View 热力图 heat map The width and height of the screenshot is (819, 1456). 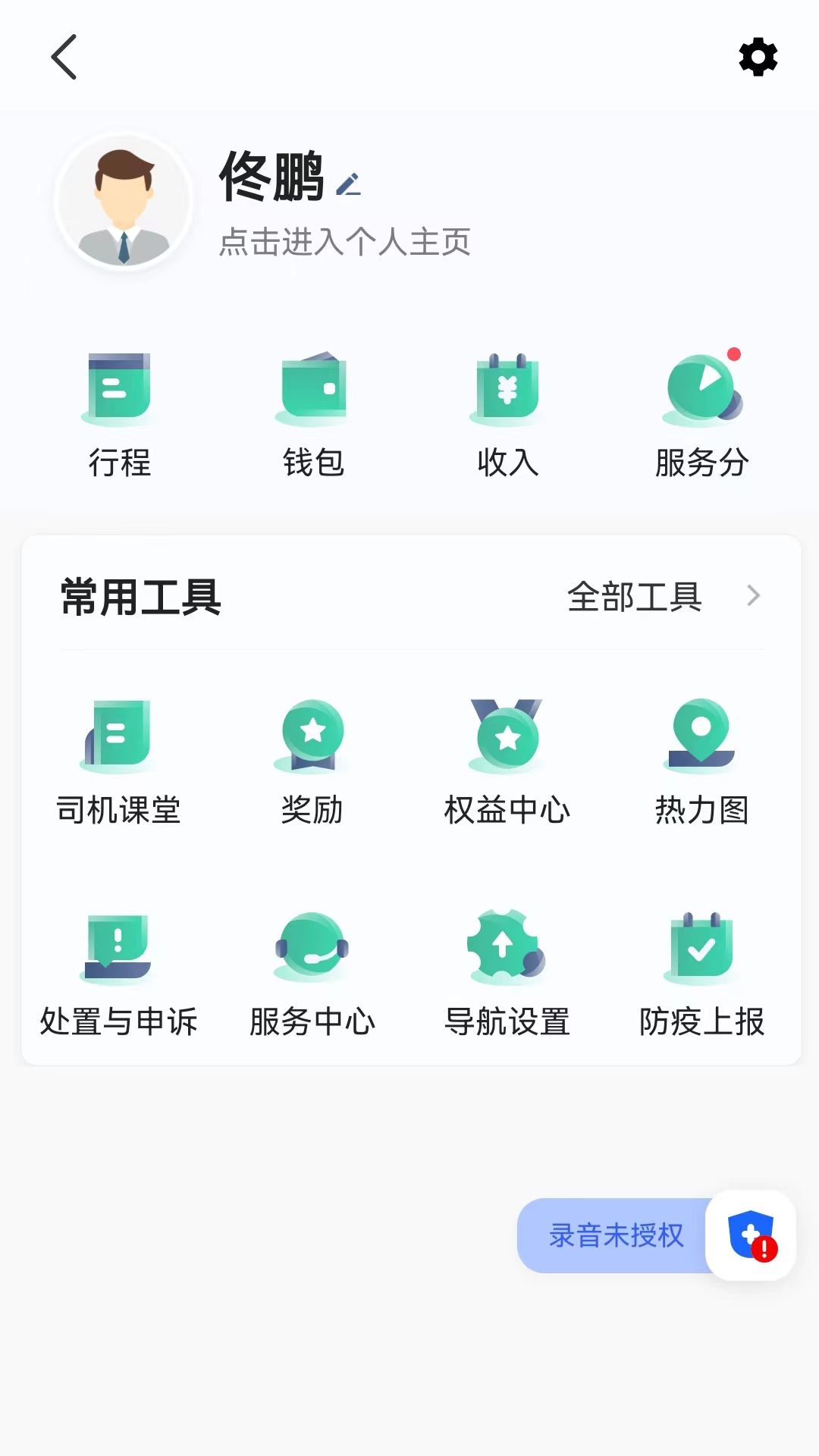point(702,762)
